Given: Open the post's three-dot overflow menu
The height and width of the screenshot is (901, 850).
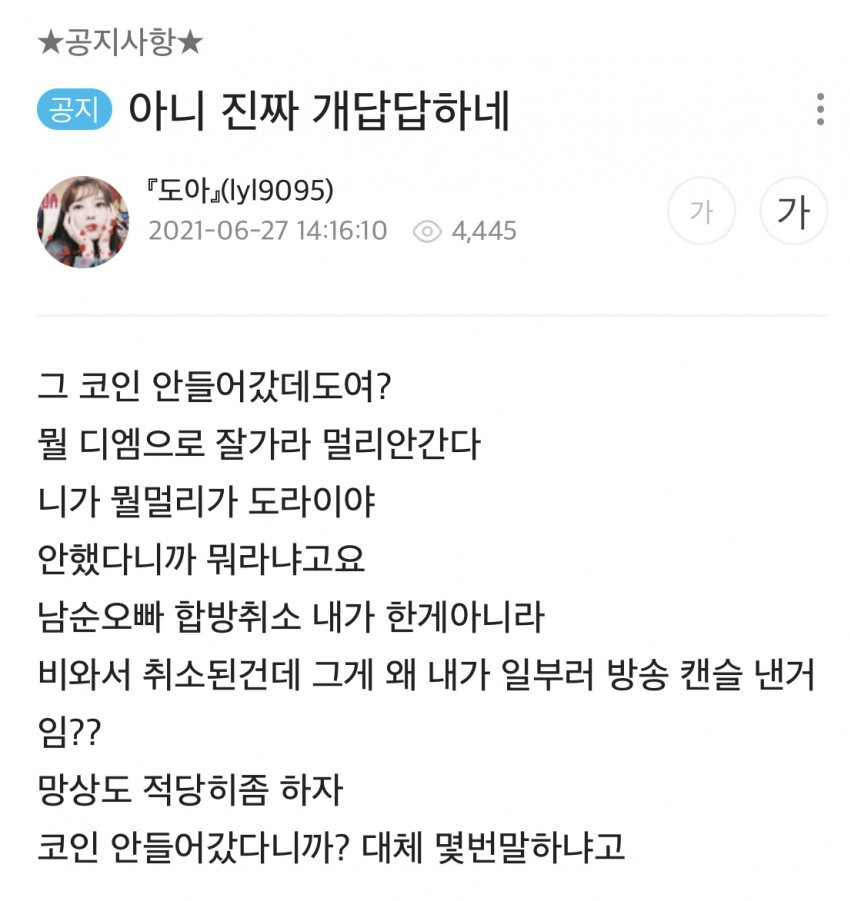Looking at the screenshot, I should click(x=819, y=110).
